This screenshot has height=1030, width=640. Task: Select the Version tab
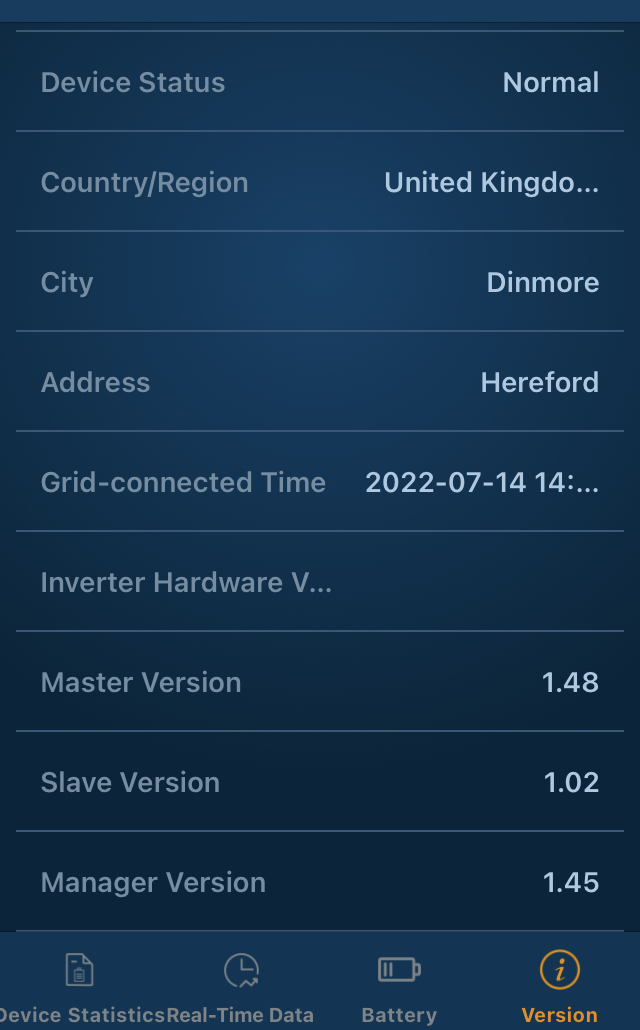click(x=559, y=984)
